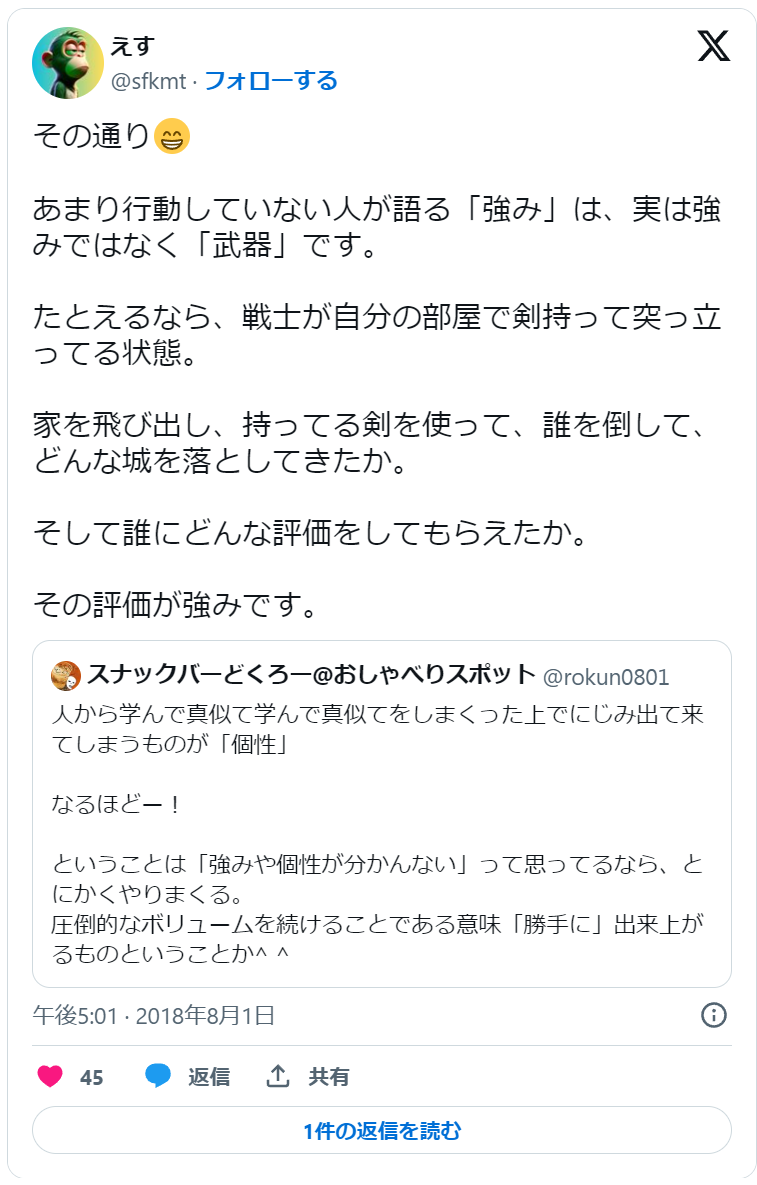Screen dimensions: 757x1185
Task: Open the @sfkmt handle
Action: (x=149, y=81)
